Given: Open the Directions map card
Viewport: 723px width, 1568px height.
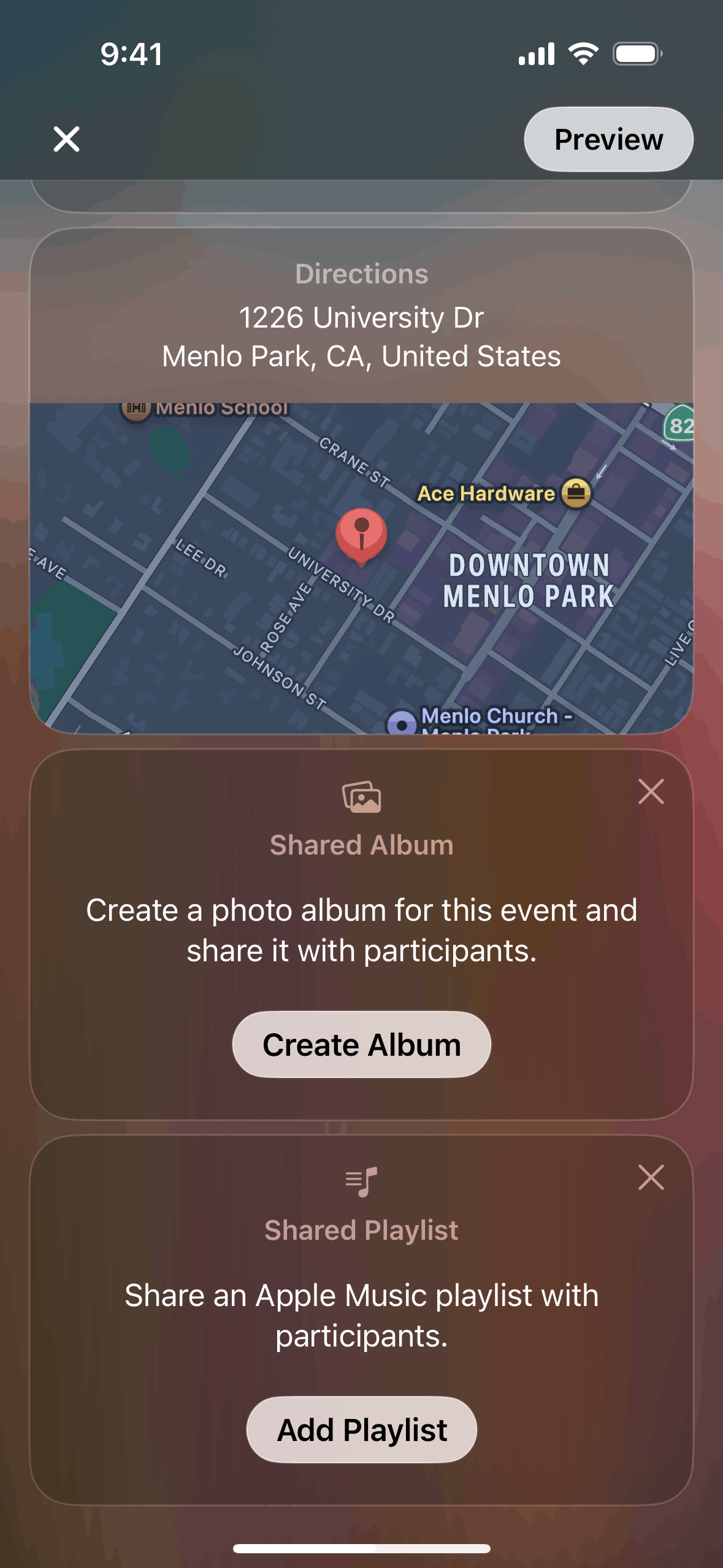Looking at the screenshot, I should (361, 567).
